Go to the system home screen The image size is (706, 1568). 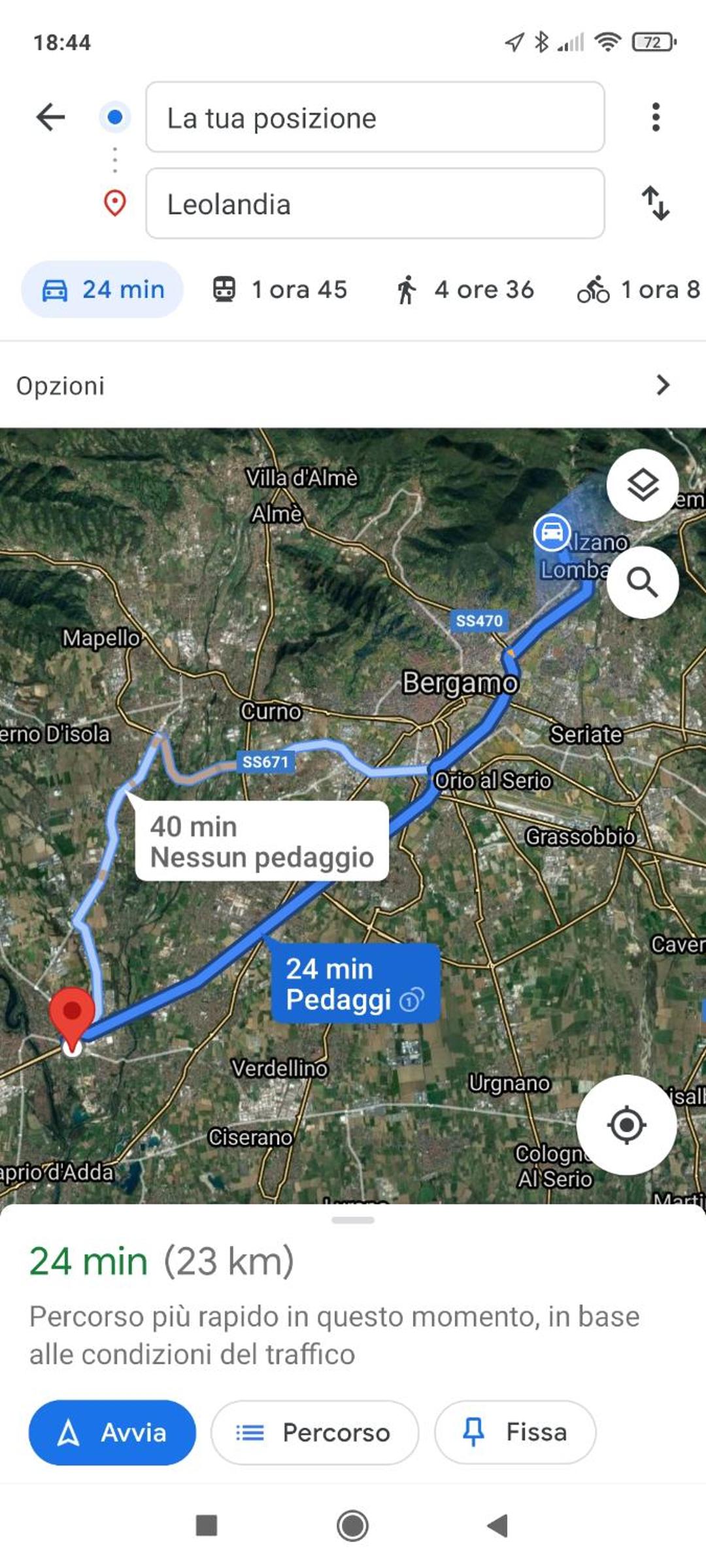[352, 1526]
